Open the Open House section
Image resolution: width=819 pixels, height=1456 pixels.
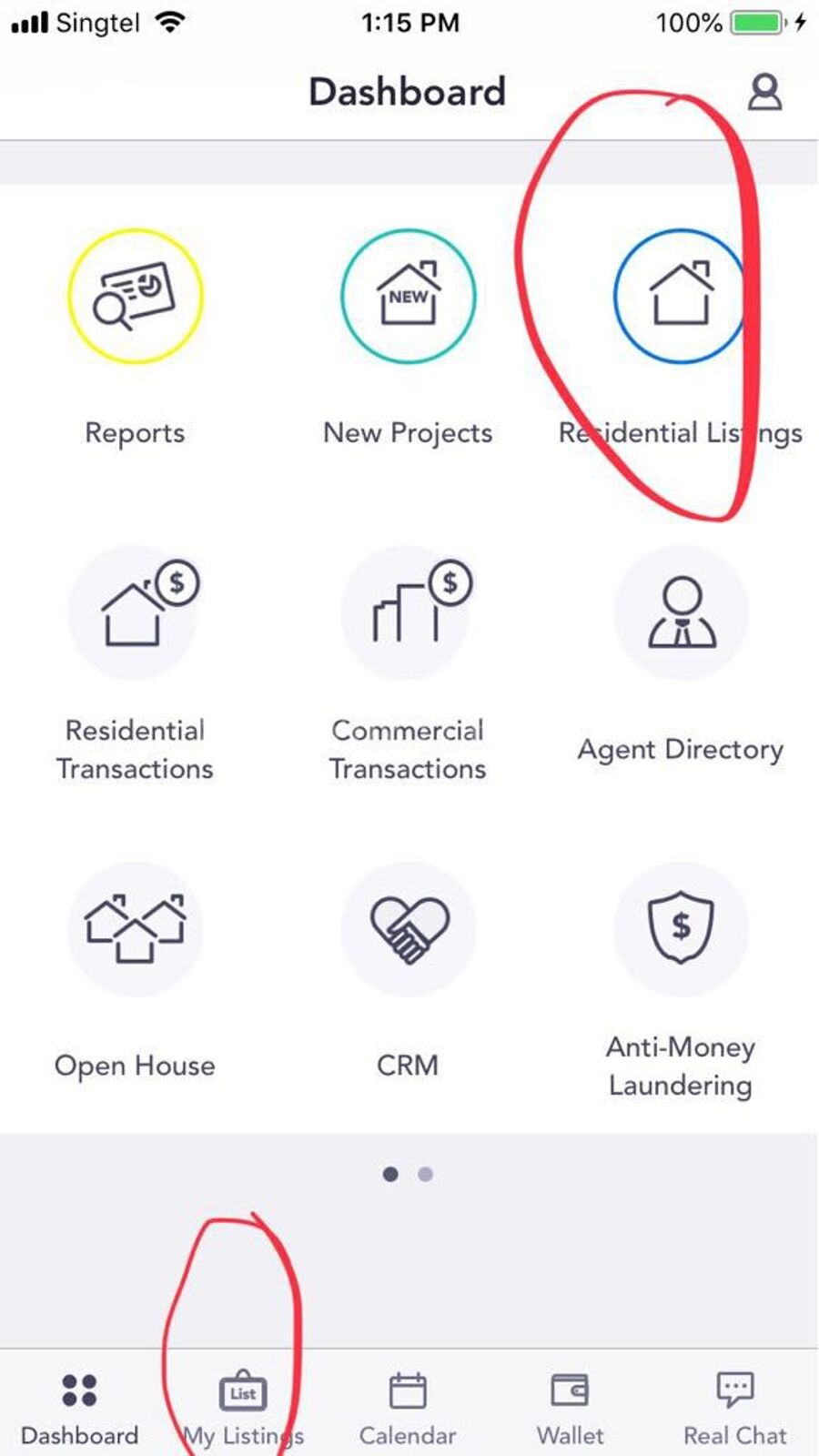(x=135, y=928)
